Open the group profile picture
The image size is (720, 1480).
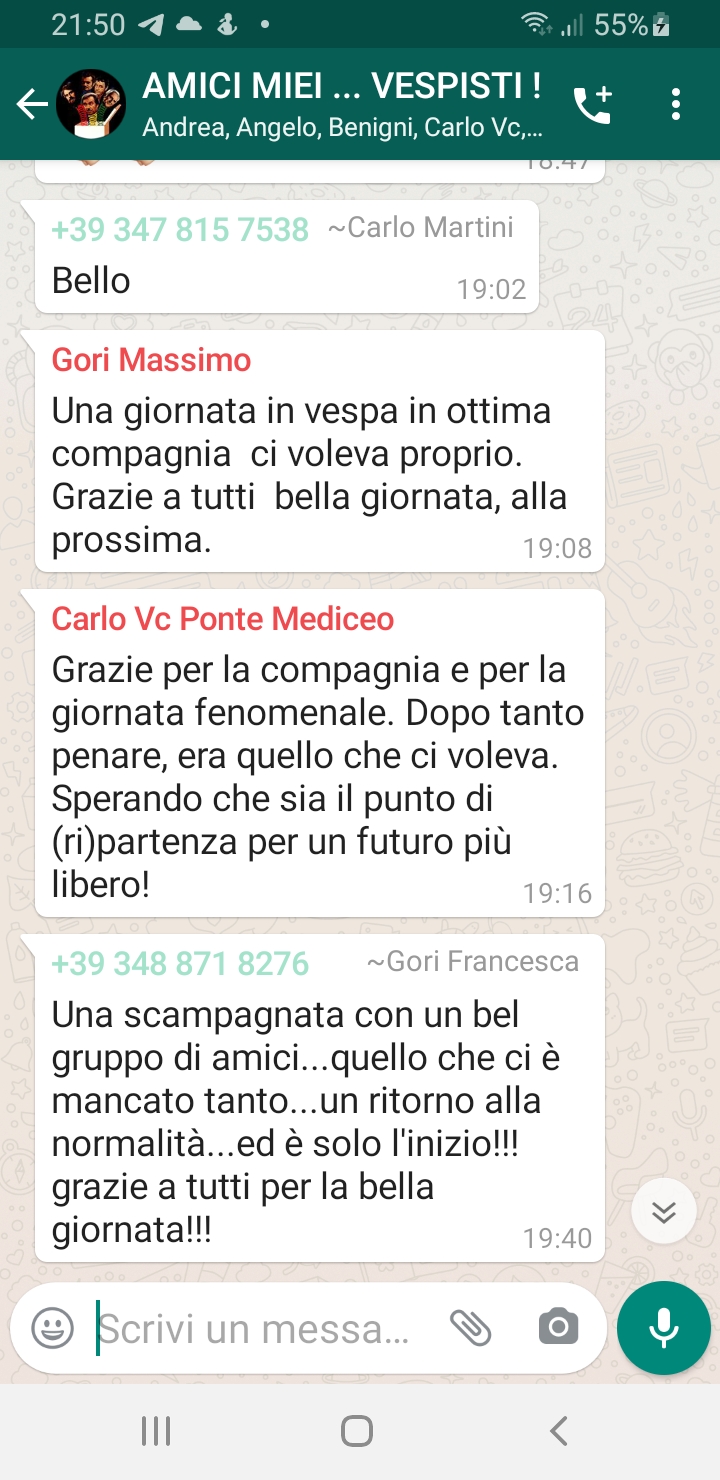click(x=90, y=104)
